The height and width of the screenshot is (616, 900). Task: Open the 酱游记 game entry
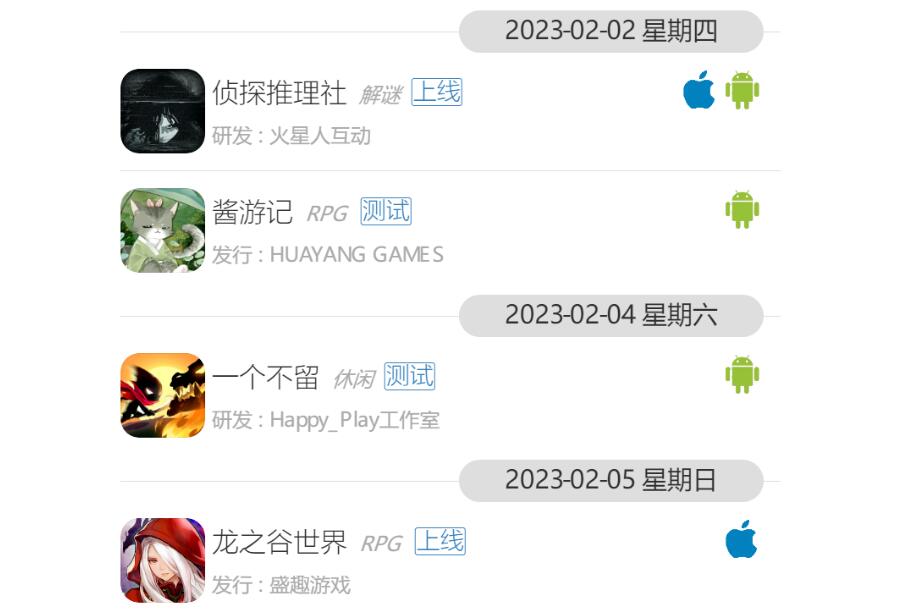[x=252, y=212]
